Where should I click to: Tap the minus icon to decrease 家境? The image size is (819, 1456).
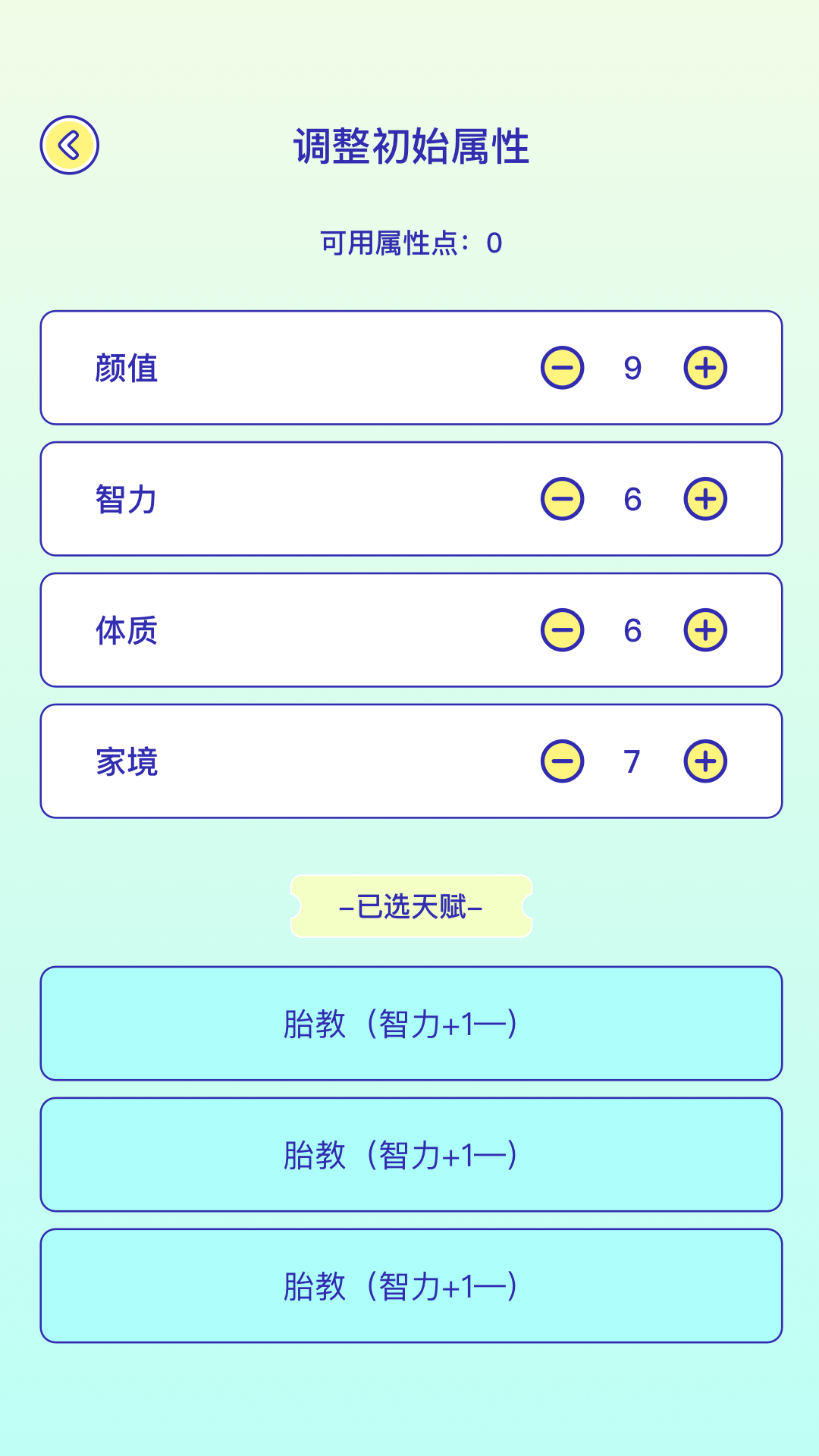pyautogui.click(x=562, y=761)
